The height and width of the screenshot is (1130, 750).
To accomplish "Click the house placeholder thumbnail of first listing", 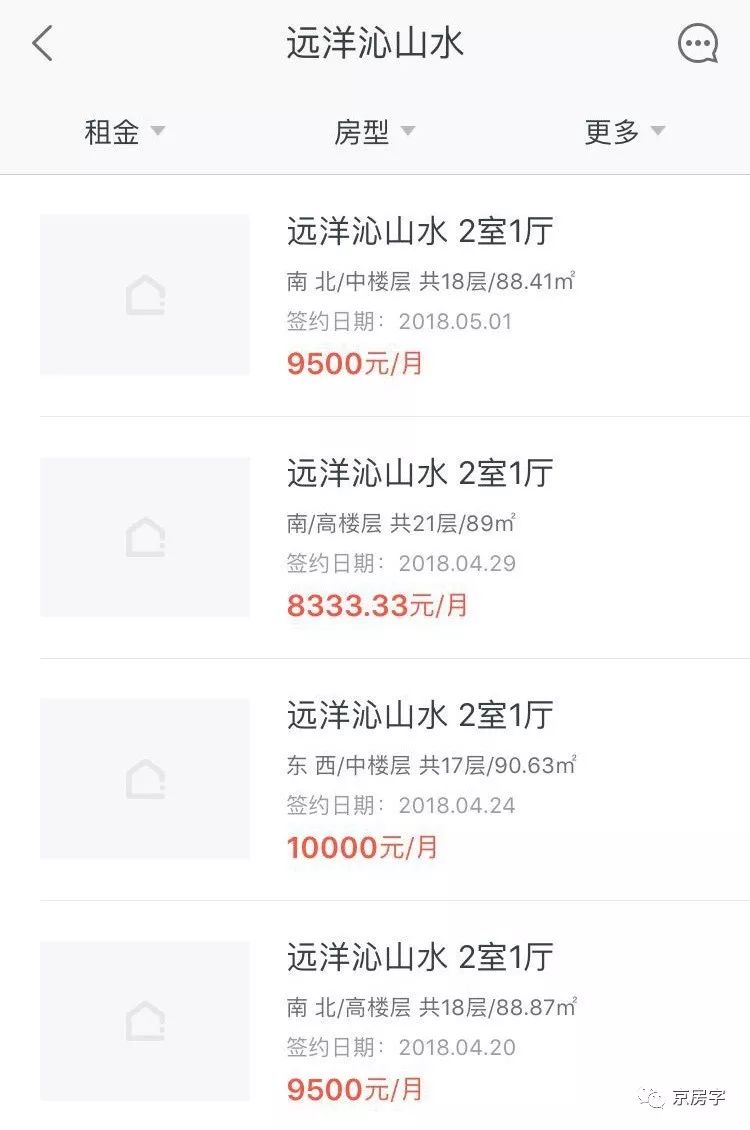I will pos(144,295).
